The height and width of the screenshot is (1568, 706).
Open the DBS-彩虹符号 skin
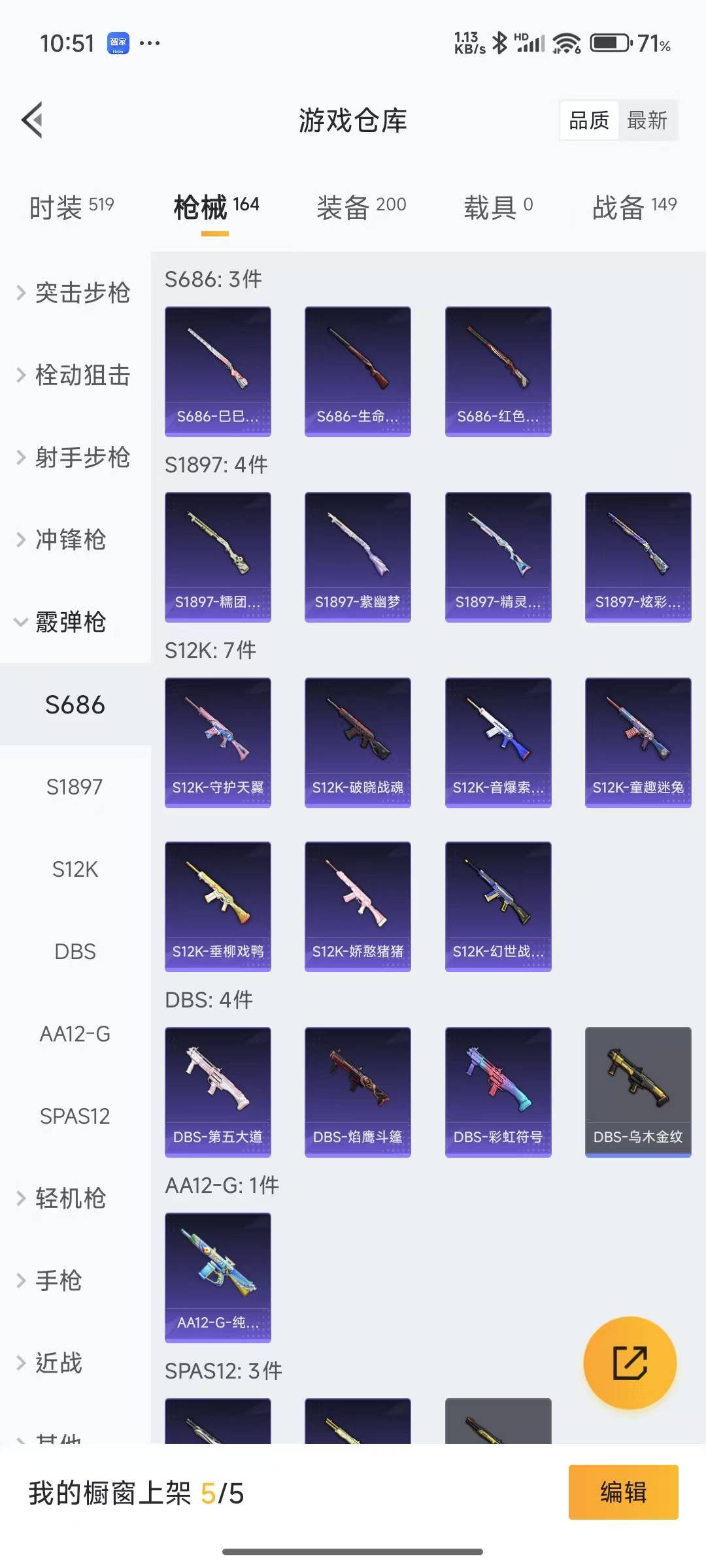(x=498, y=1092)
